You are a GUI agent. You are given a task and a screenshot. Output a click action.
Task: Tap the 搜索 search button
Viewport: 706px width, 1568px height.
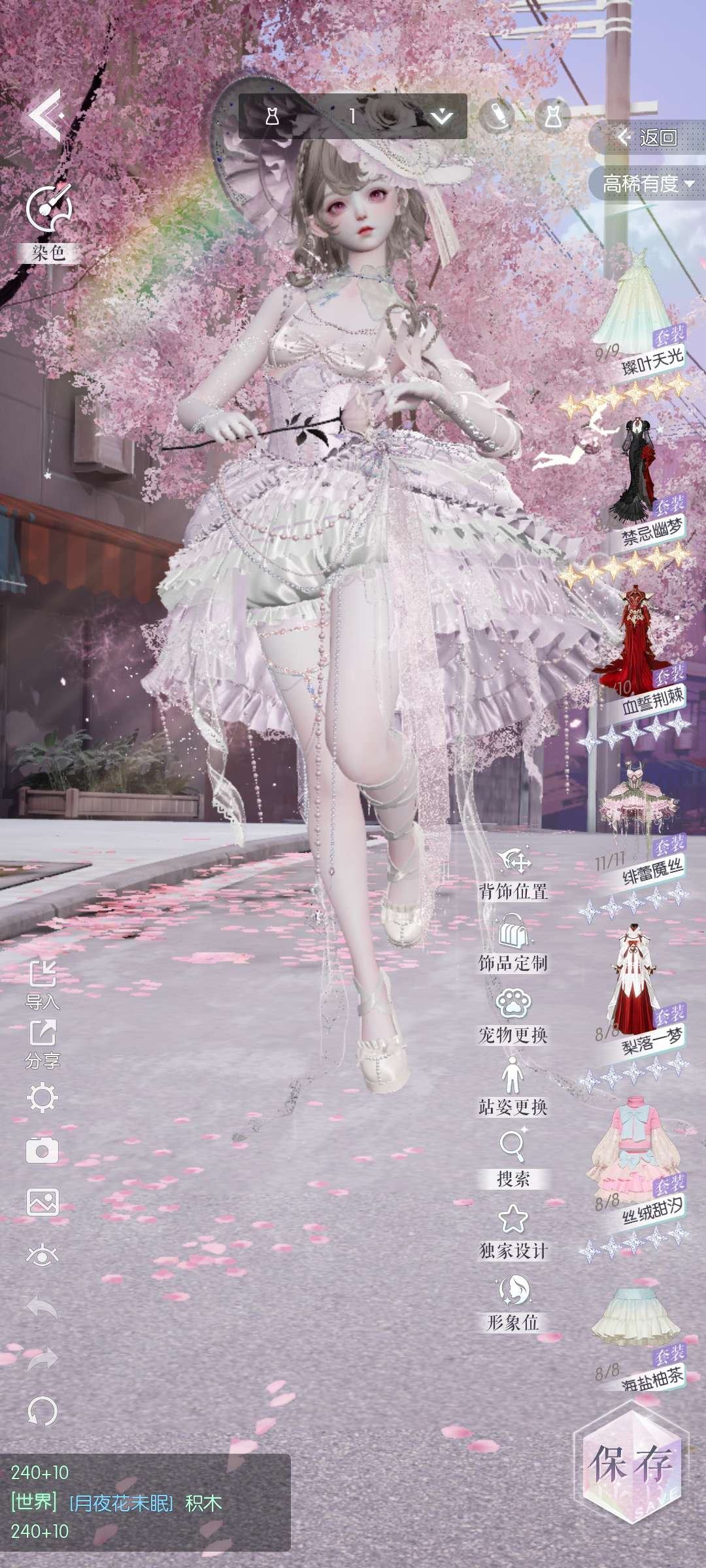[513, 1158]
